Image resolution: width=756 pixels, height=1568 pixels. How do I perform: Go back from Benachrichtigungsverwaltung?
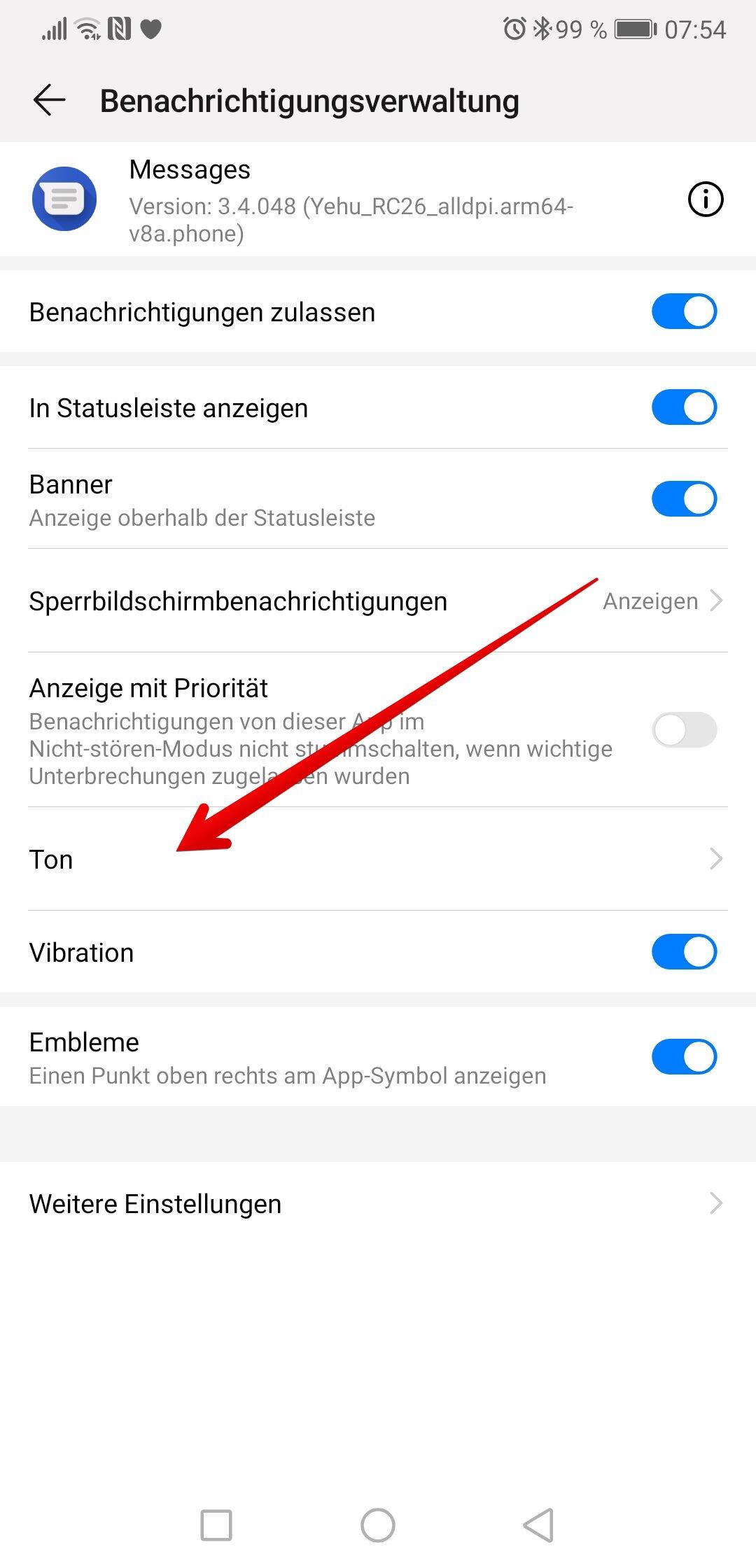[49, 100]
